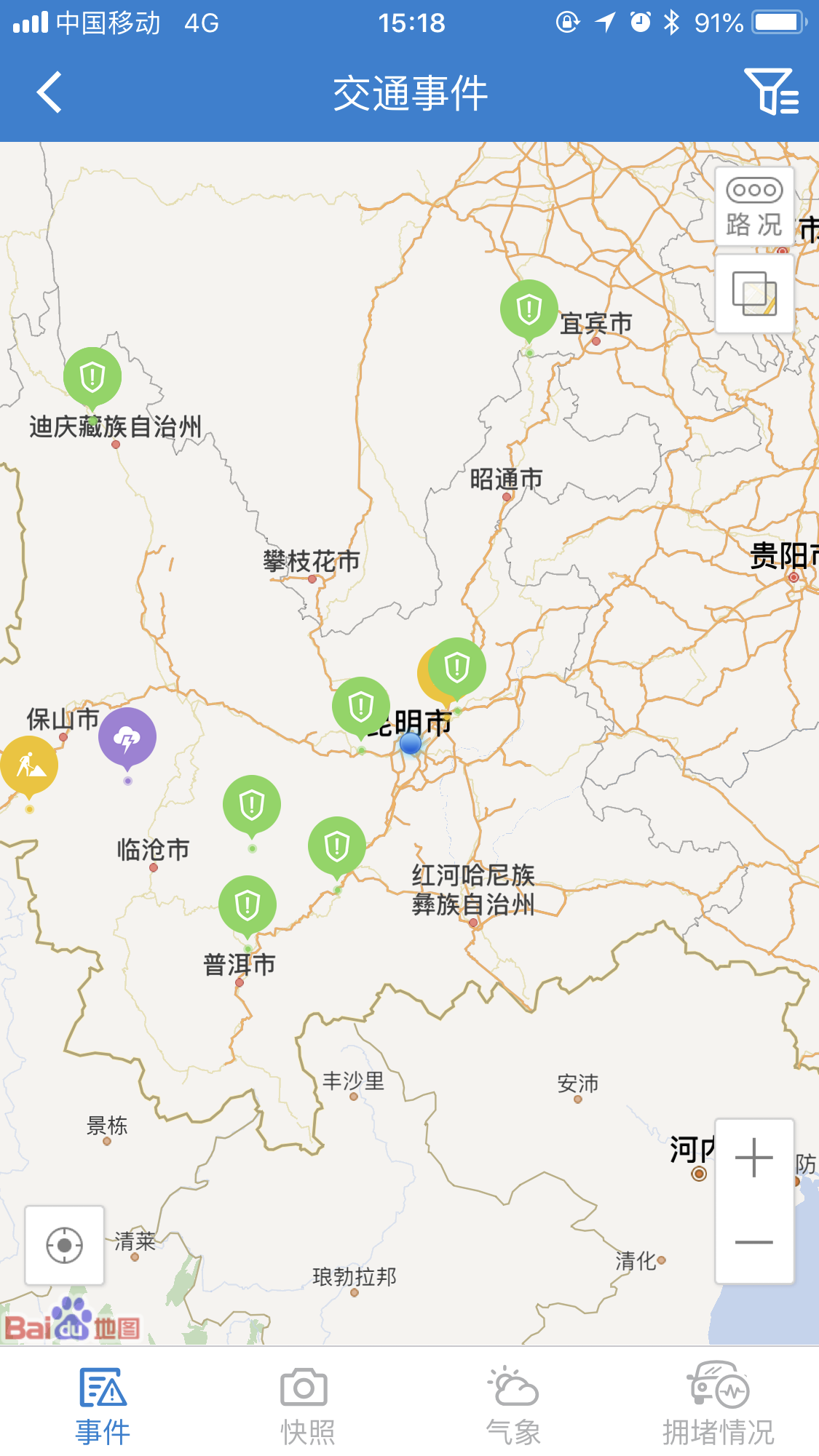Open the green marker above 普洱市

(x=248, y=905)
